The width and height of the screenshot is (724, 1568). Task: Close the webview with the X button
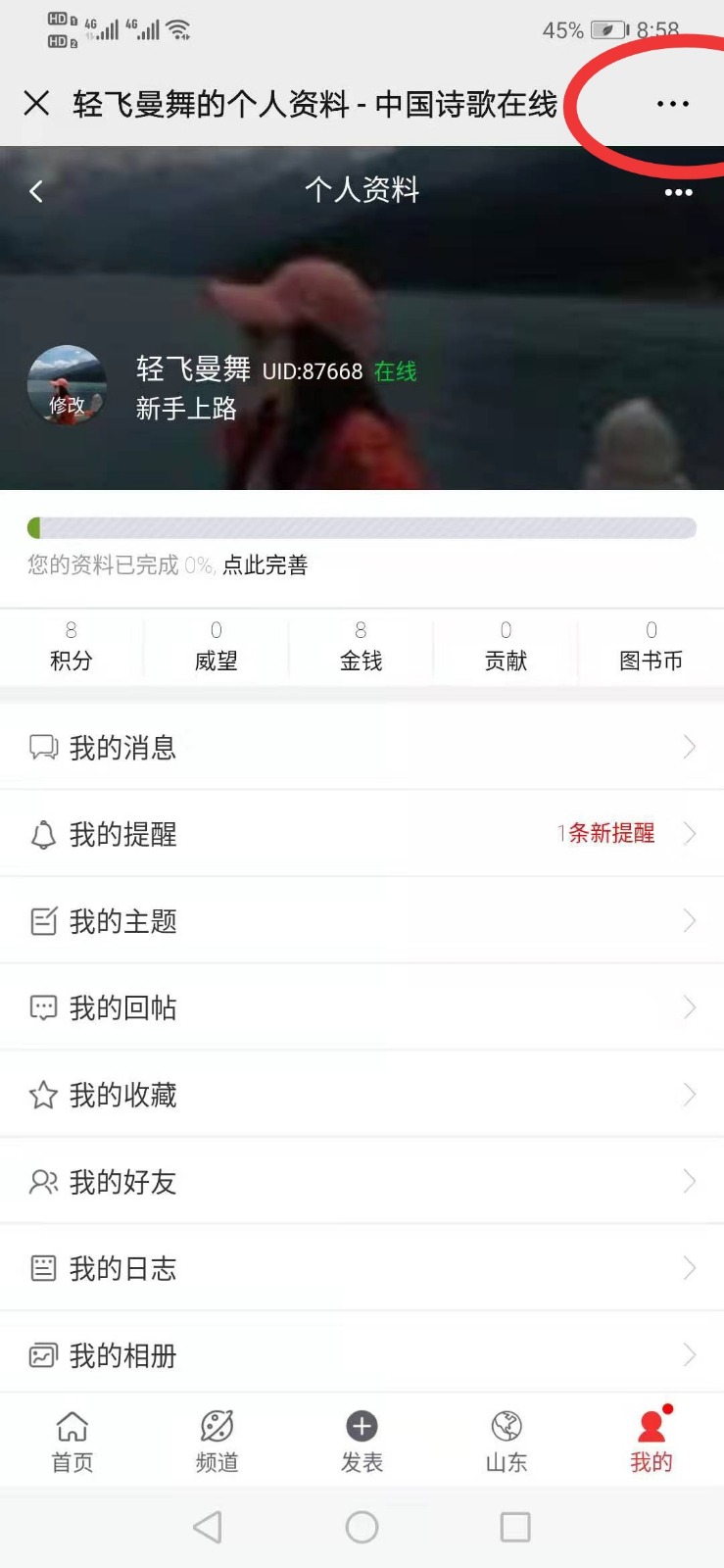point(36,103)
